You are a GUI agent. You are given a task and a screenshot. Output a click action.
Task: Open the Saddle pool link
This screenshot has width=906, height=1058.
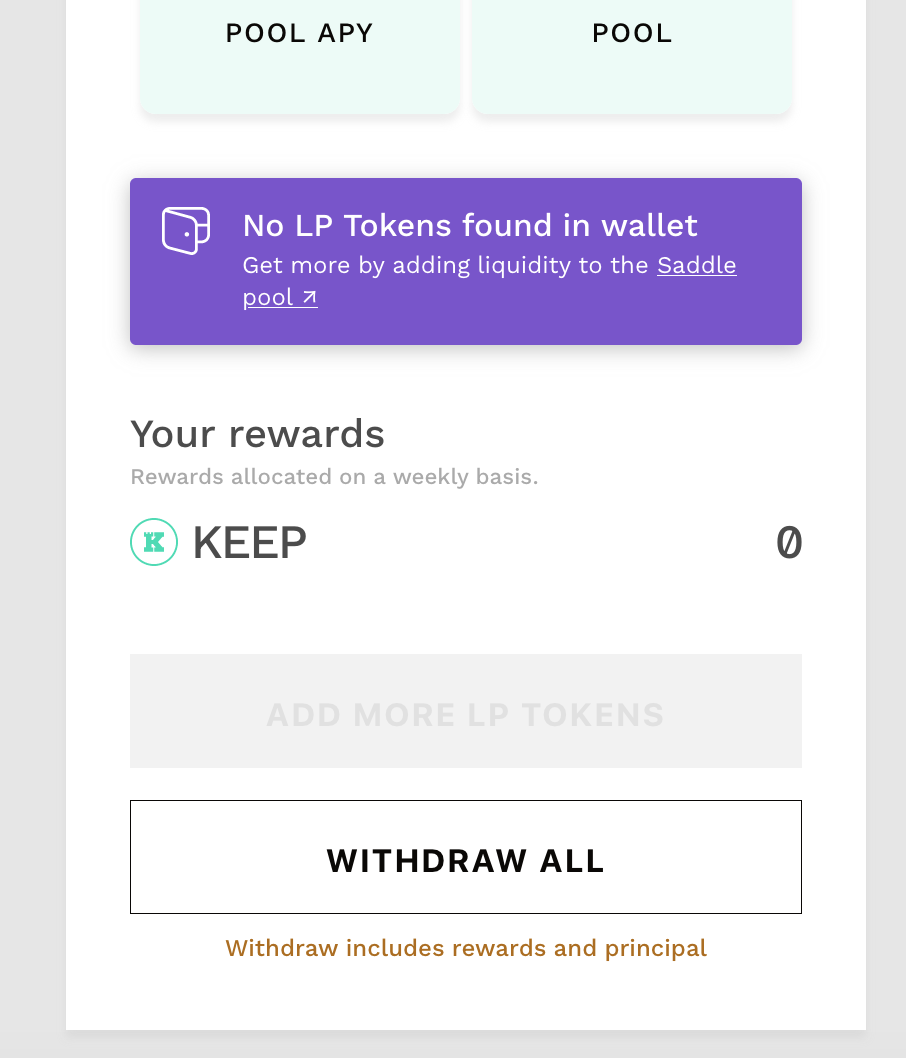pos(696,266)
